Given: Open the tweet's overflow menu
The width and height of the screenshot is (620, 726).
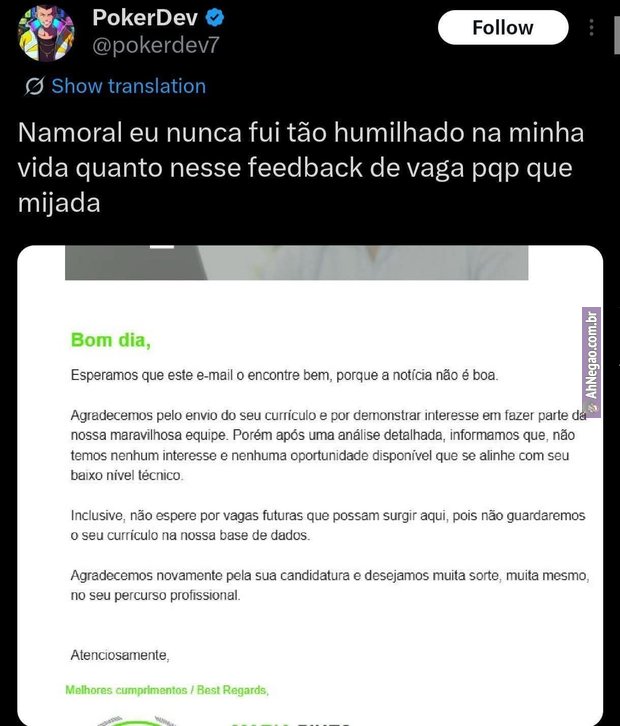Looking at the screenshot, I should pyautogui.click(x=594, y=28).
